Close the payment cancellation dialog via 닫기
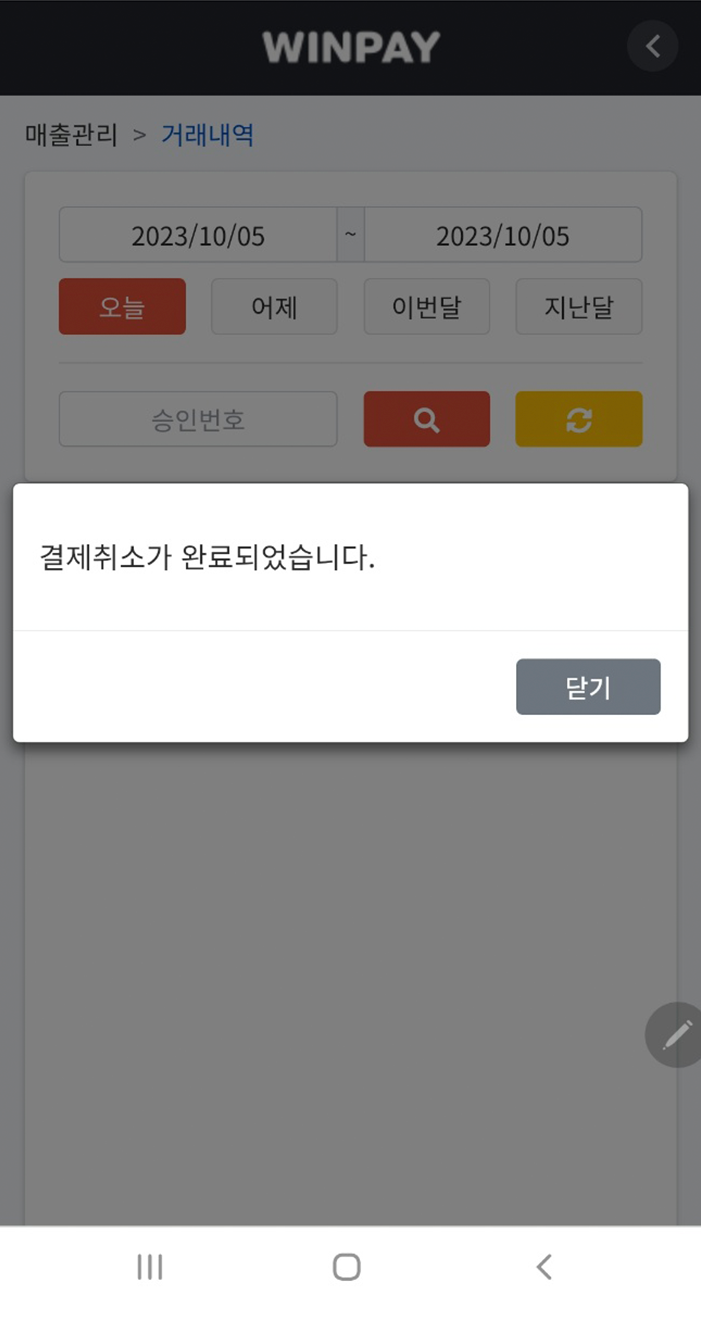Screen dimensions: 701x1317 pos(588,687)
